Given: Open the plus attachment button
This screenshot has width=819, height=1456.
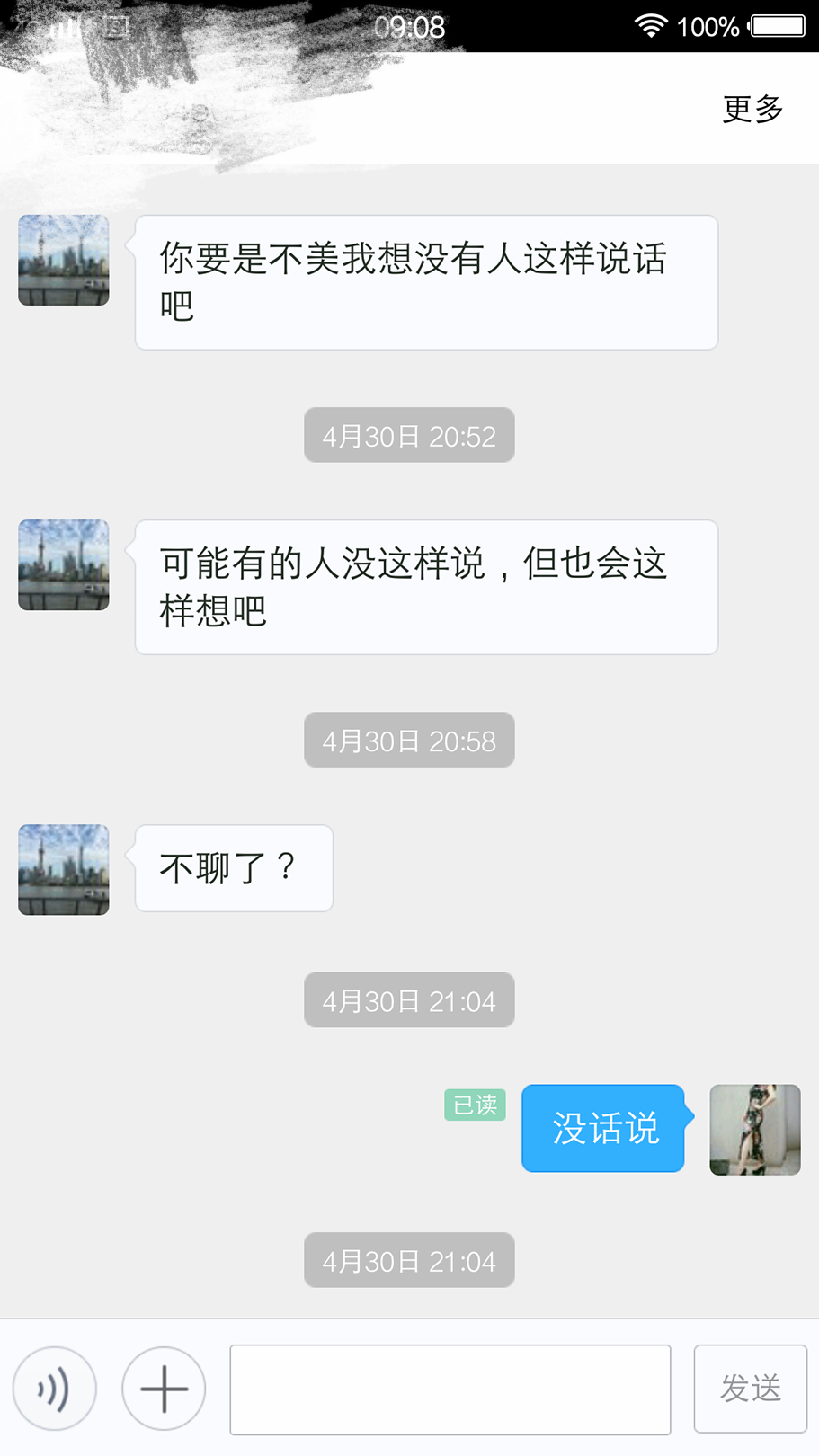Looking at the screenshot, I should coord(164,1389).
